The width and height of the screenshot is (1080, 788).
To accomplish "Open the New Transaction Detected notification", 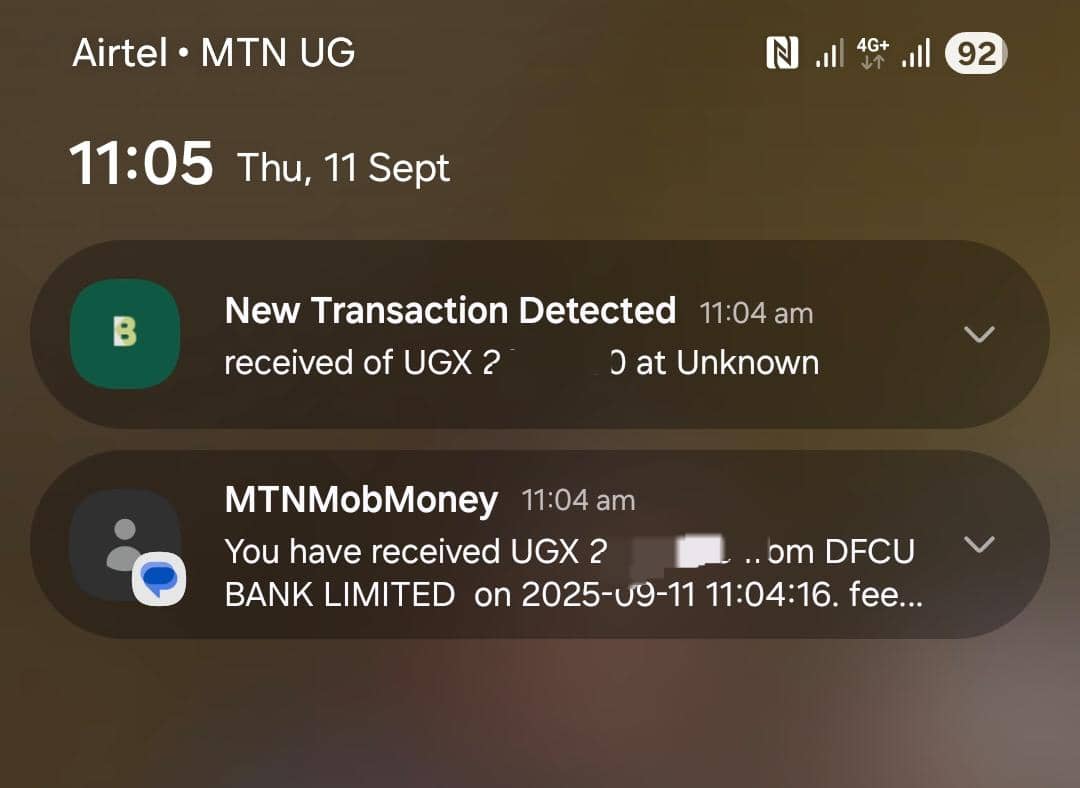I will pyautogui.click(x=520, y=336).
